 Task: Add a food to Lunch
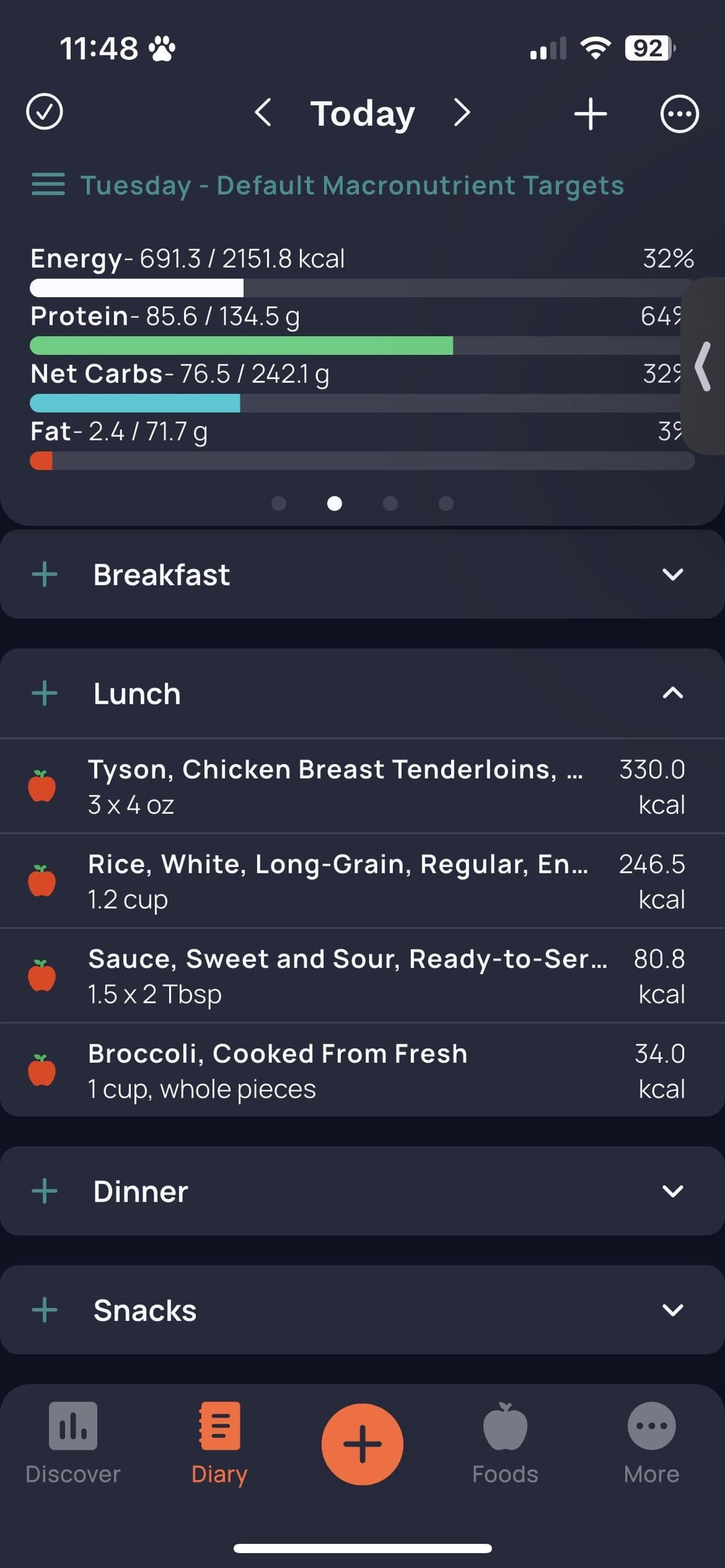point(45,693)
